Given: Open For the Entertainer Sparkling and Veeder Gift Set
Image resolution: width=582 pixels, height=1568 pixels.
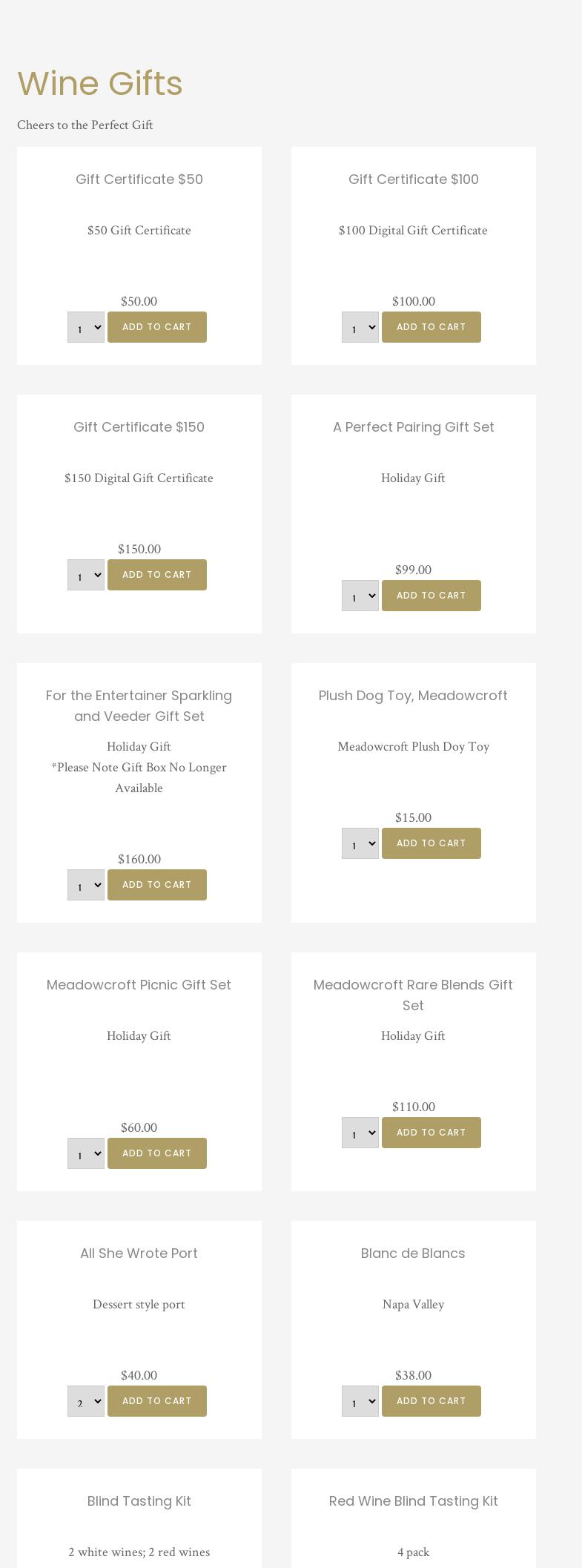Looking at the screenshot, I should 139,705.
